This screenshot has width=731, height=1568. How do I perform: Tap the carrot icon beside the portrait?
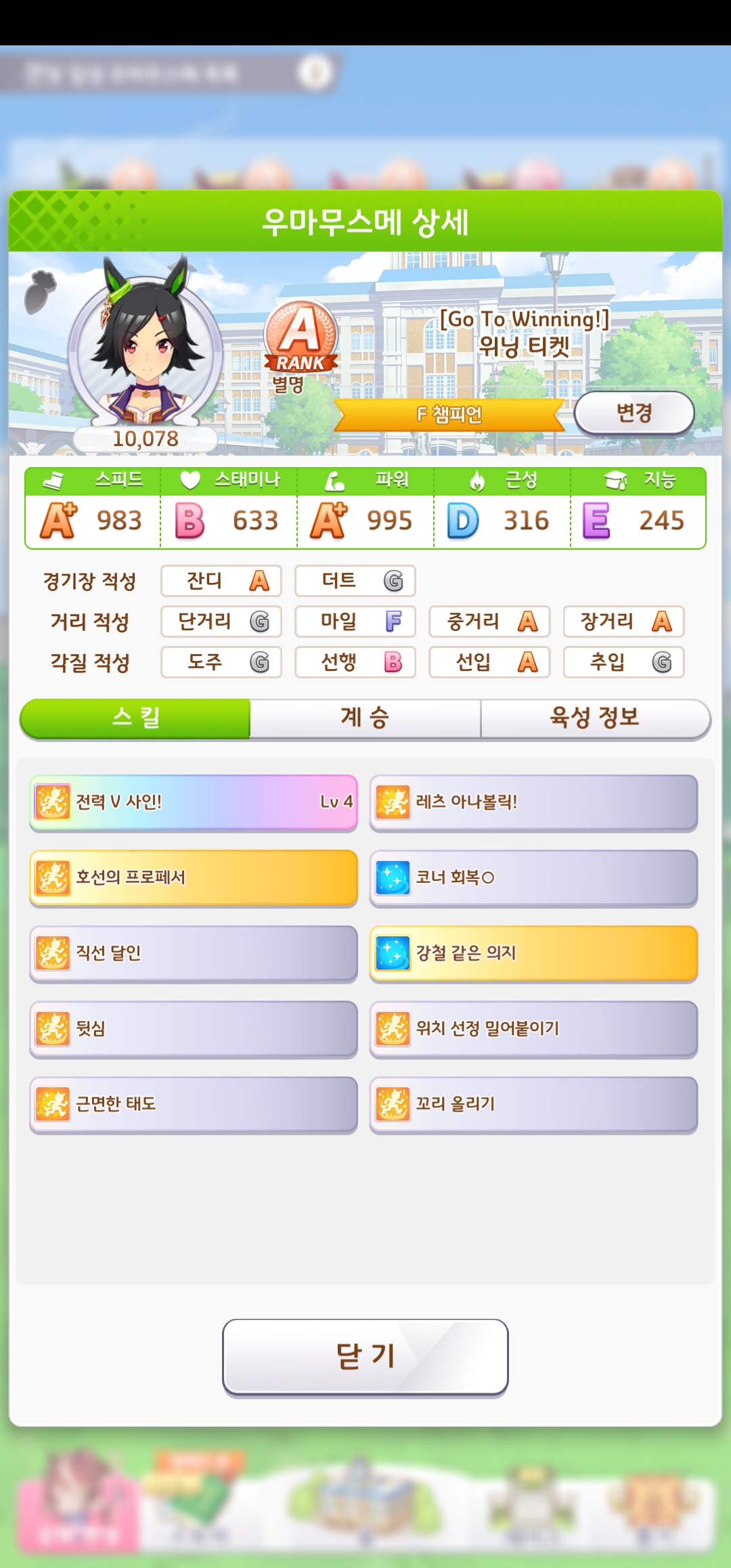39,292
